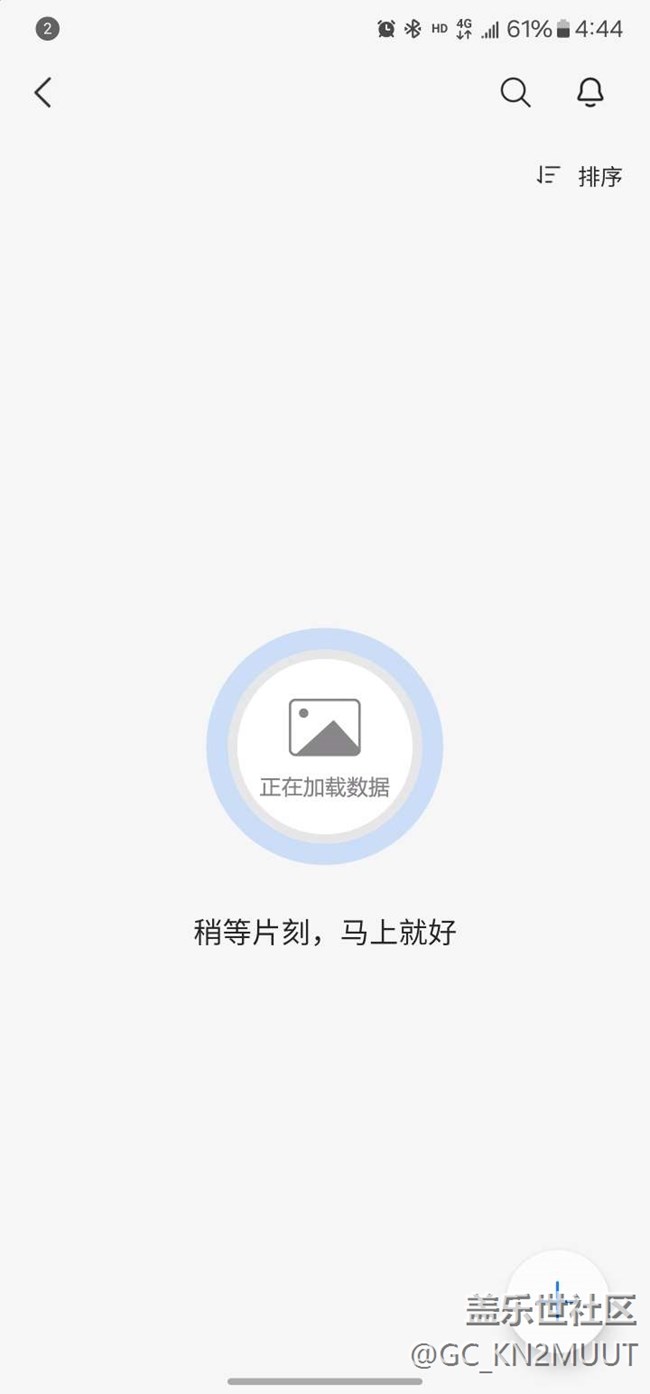Open the notifications bell
Viewport: 650px width, 1394px height.
[x=591, y=92]
